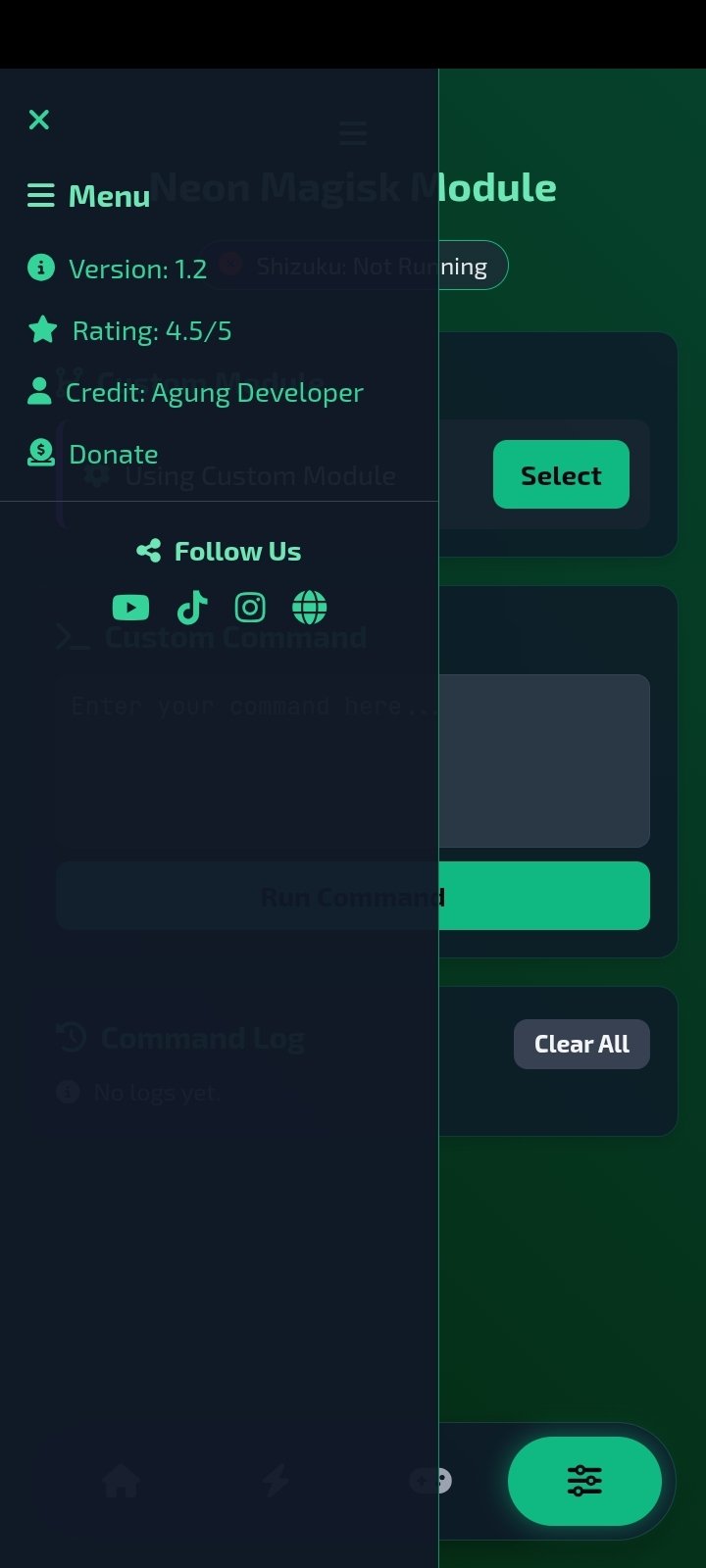Tap the hamburger icon next to Menu

click(x=41, y=195)
